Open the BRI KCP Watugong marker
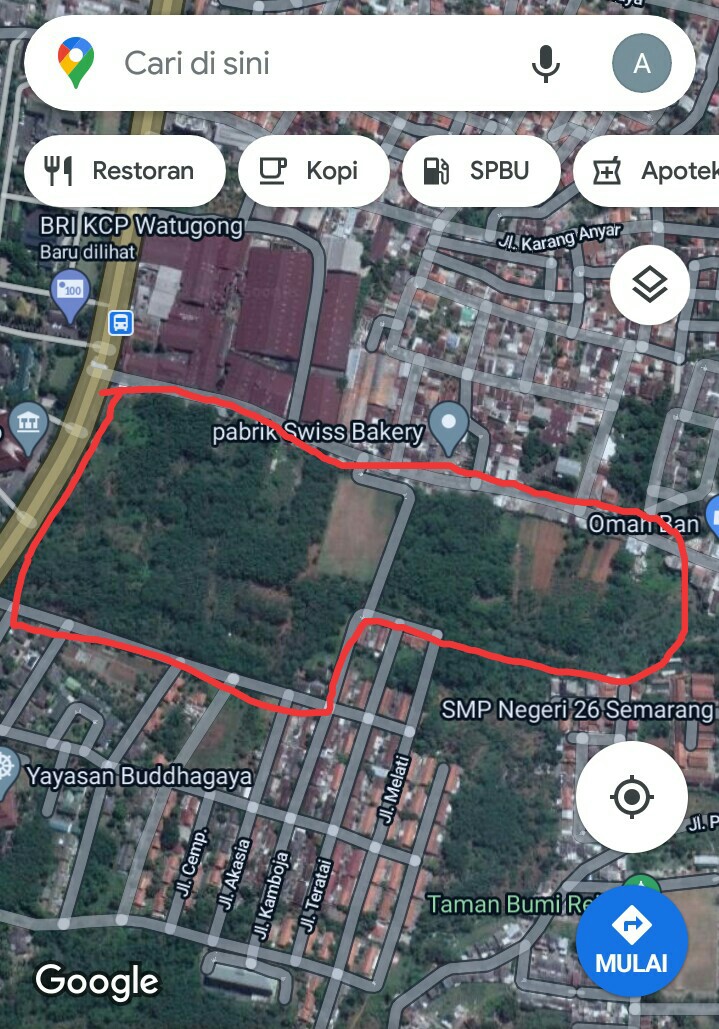This screenshot has height=1029, width=719. coord(70,293)
